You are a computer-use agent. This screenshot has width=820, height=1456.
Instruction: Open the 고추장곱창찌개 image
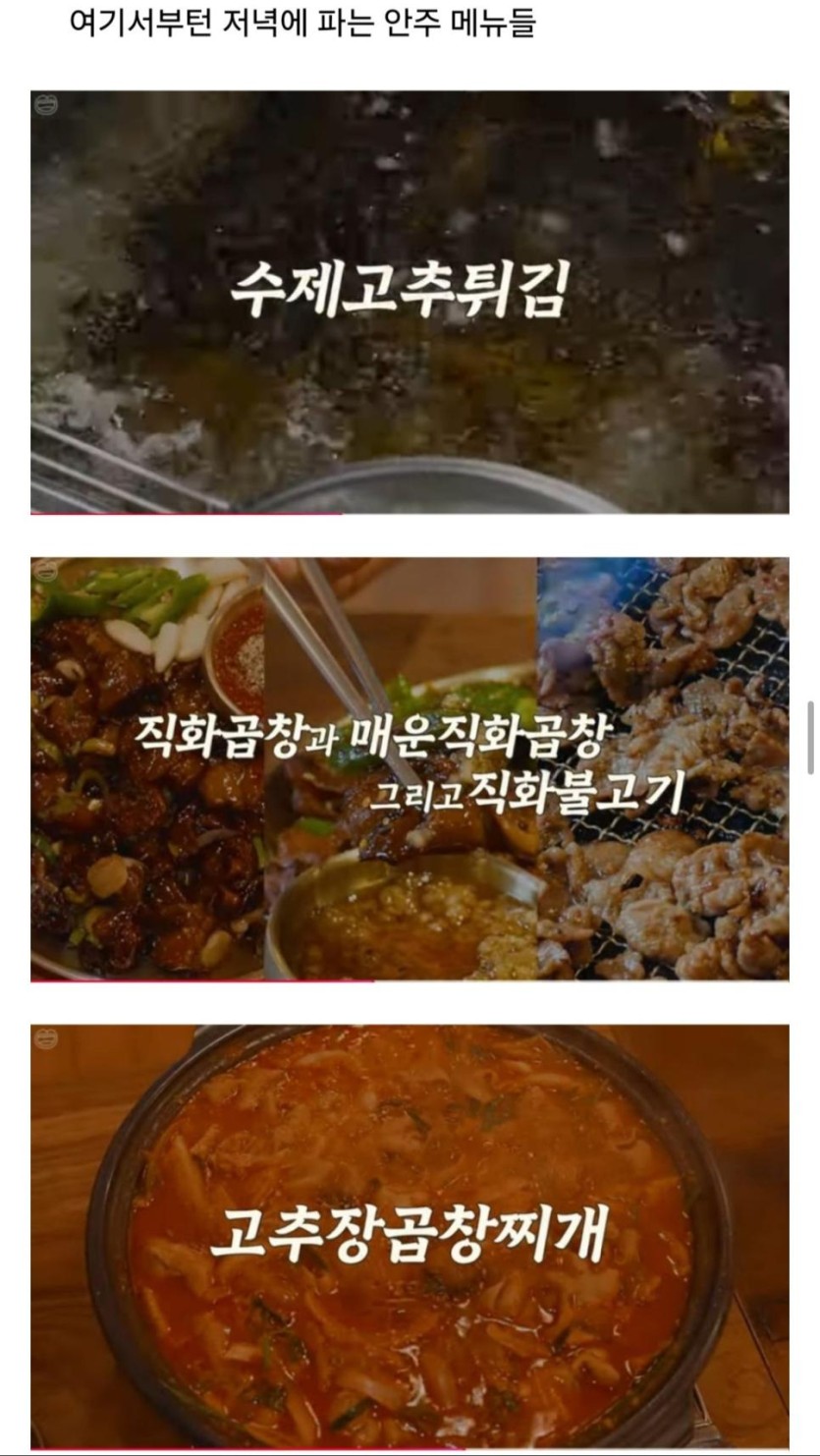pos(410,1235)
